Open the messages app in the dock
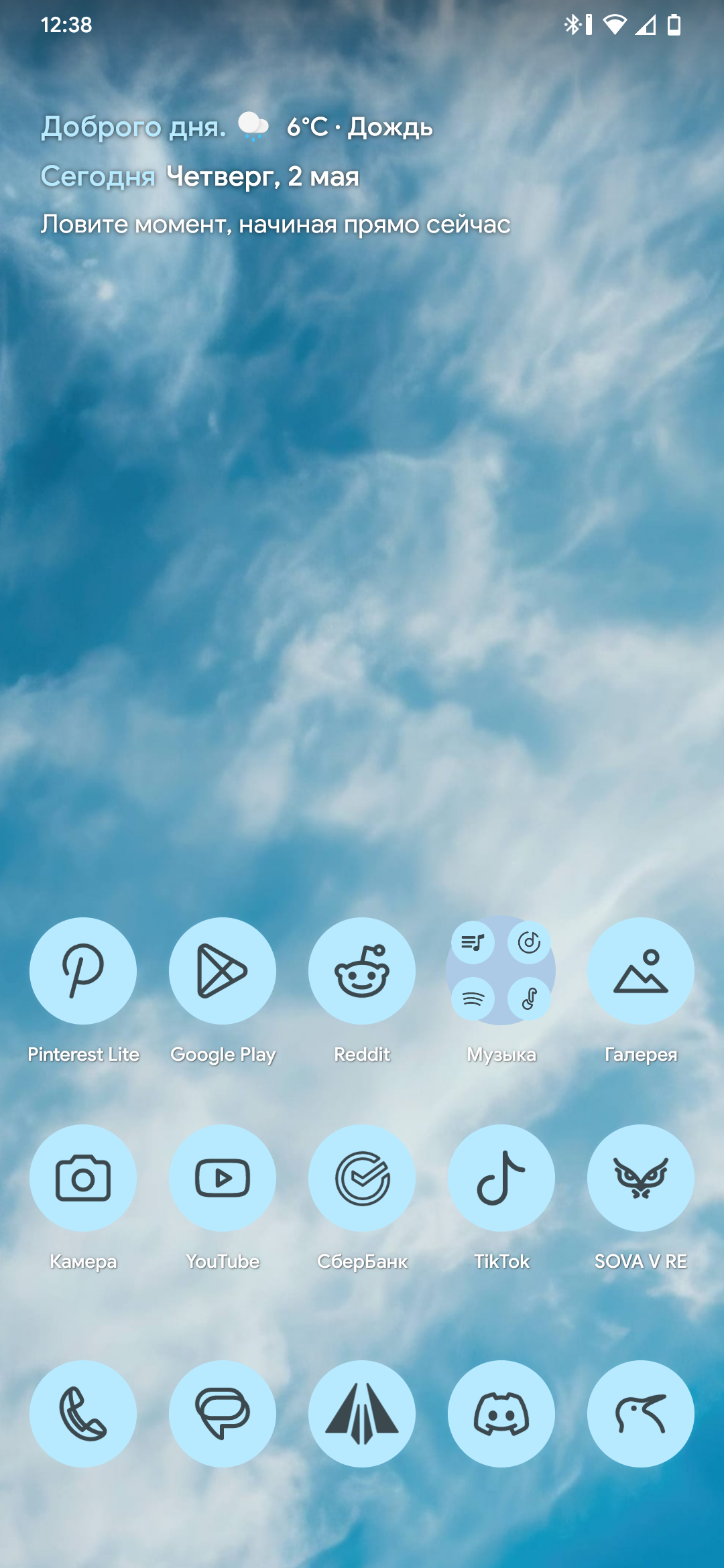 pos(223,1413)
